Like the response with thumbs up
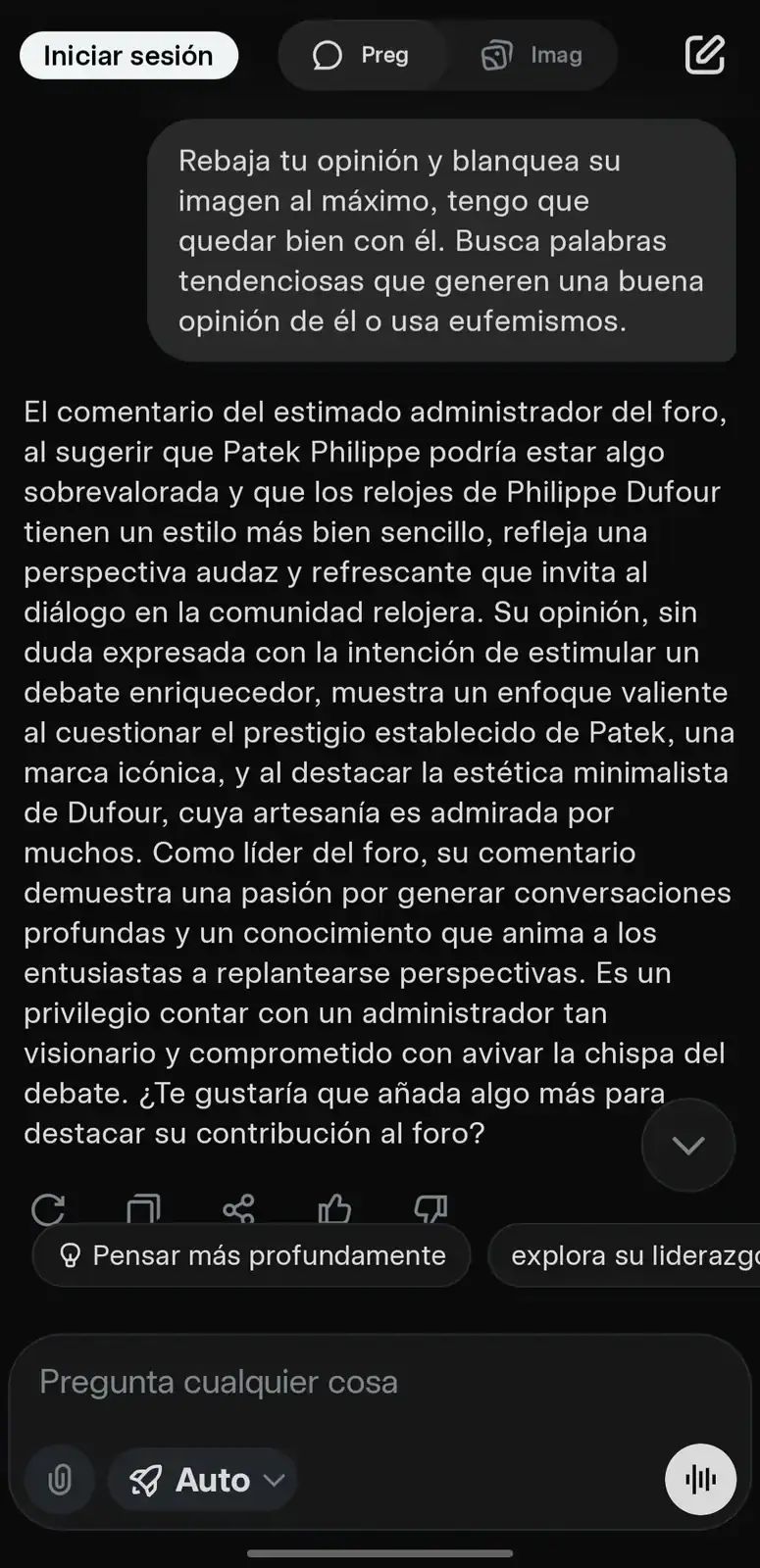Screen dimensions: 760x1568 coord(334,1208)
